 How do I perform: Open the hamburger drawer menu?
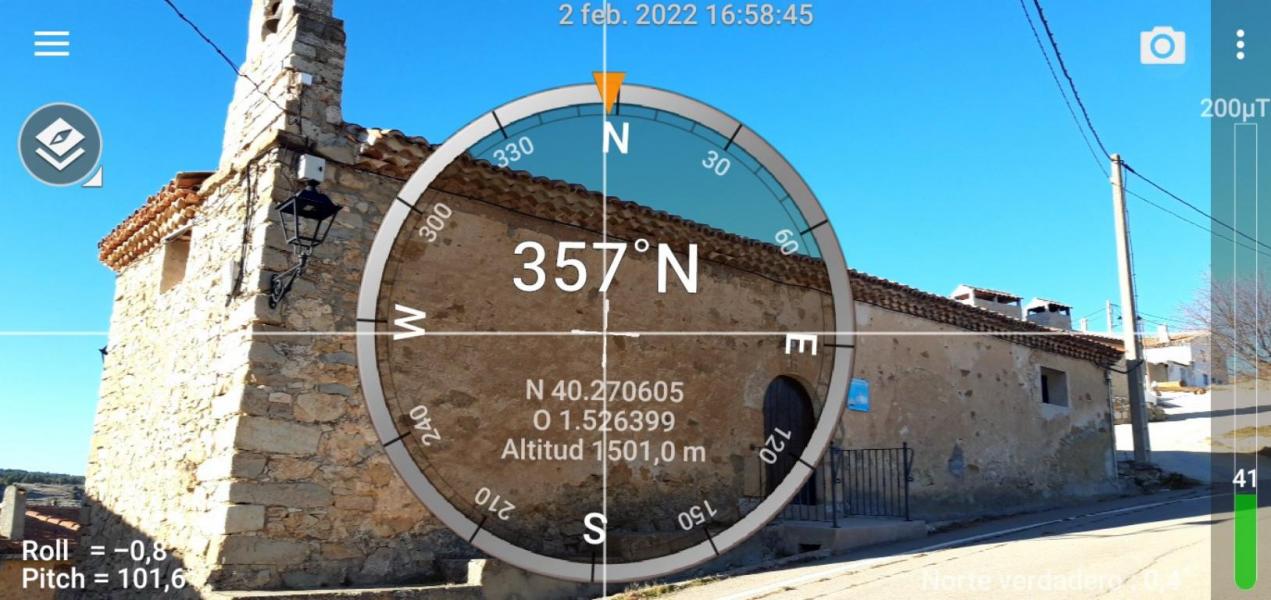coord(52,43)
